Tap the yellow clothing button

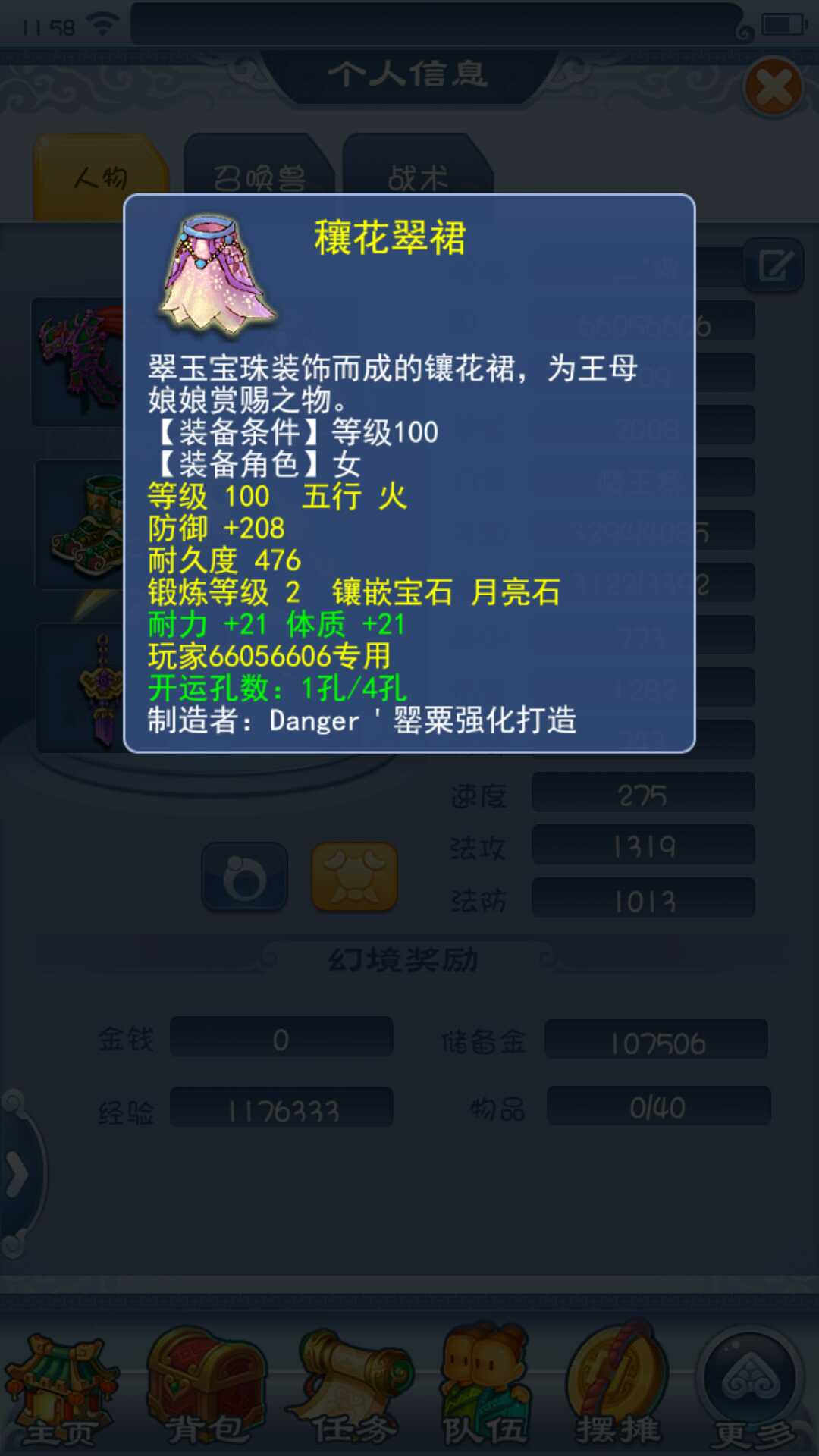pos(354,877)
